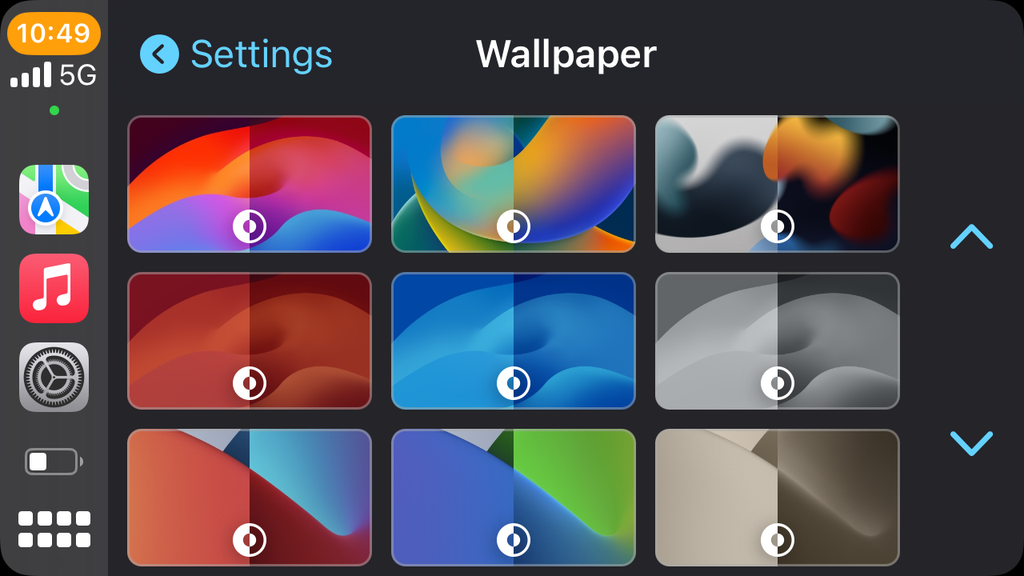Open Maps from the sidebar
Screen dimensions: 1024x576
point(54,200)
